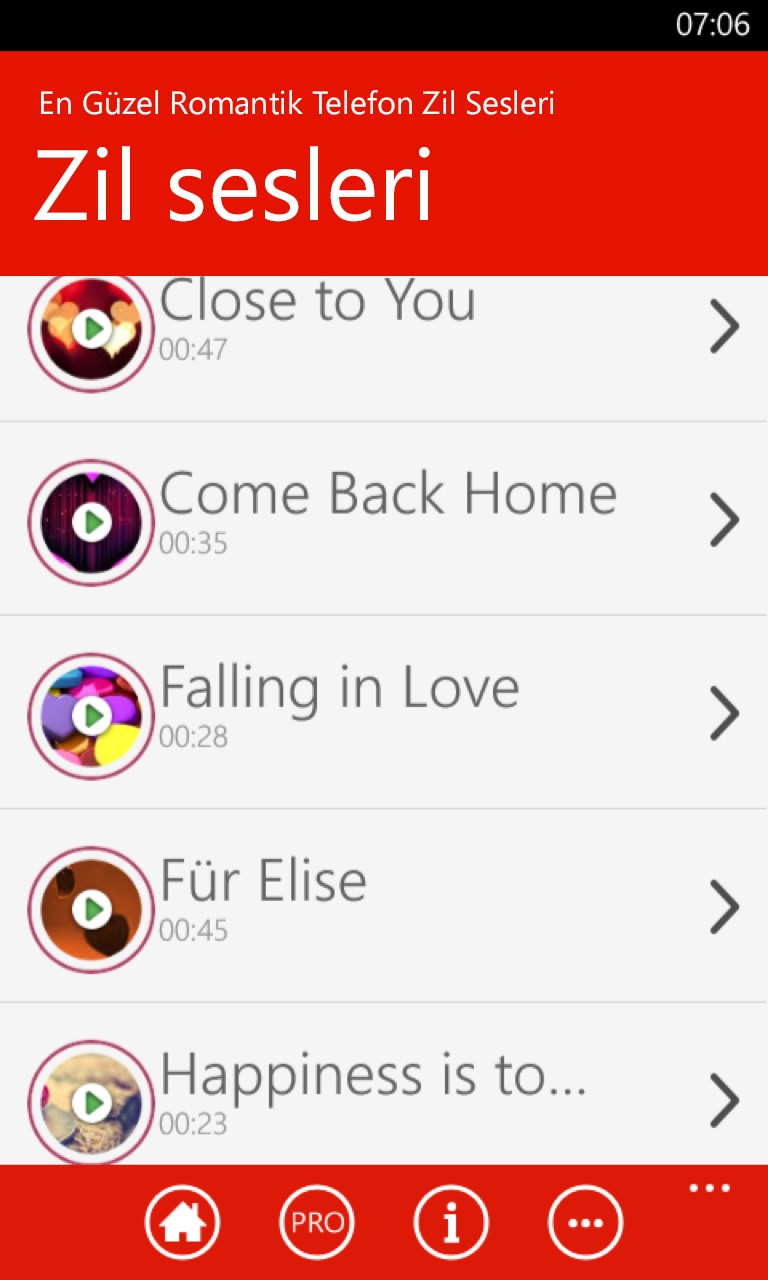Open Happiness is to... ringtone options
This screenshot has width=768, height=1280.
(724, 1100)
